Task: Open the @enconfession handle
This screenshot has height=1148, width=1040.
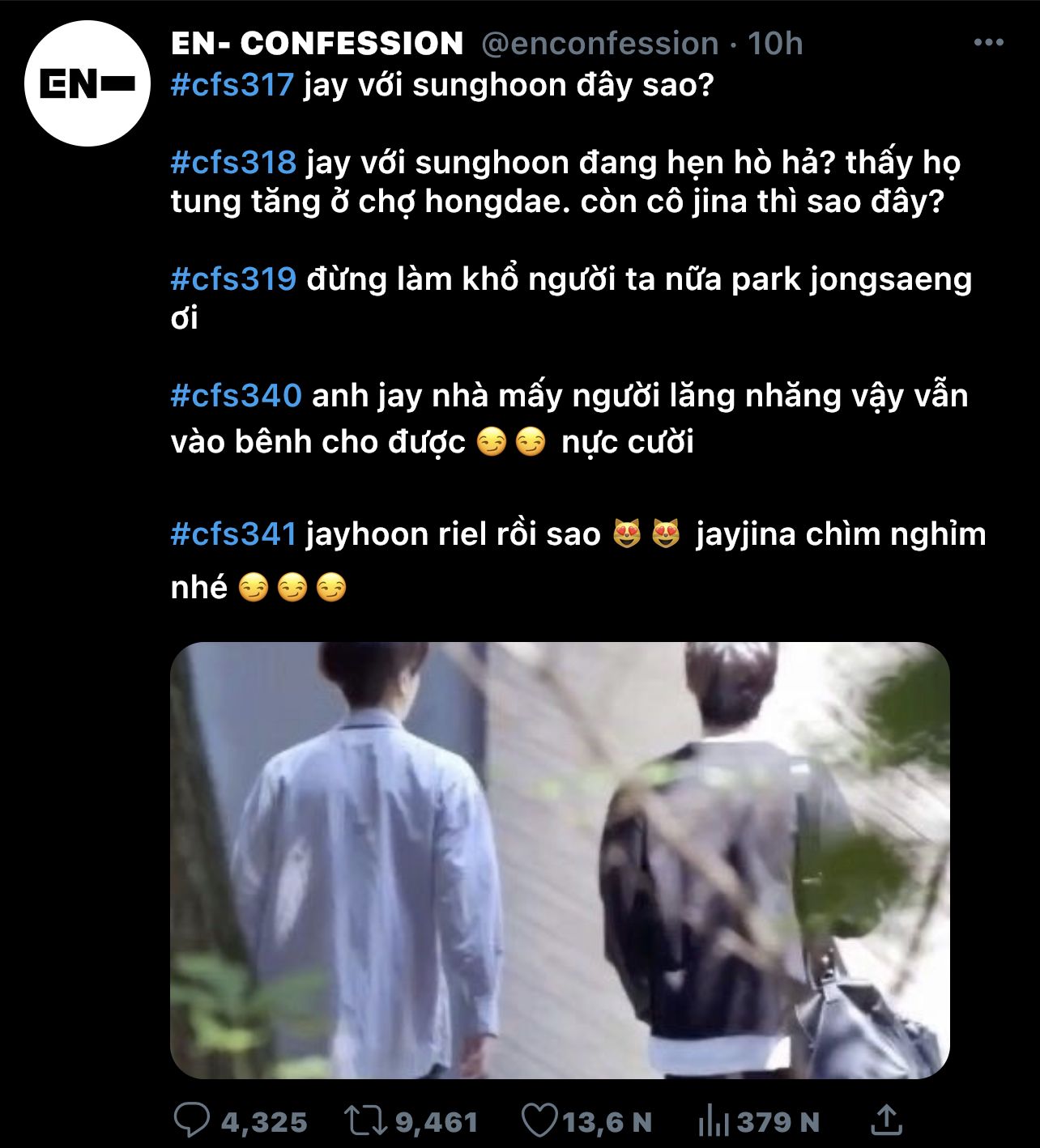Action: click(599, 44)
